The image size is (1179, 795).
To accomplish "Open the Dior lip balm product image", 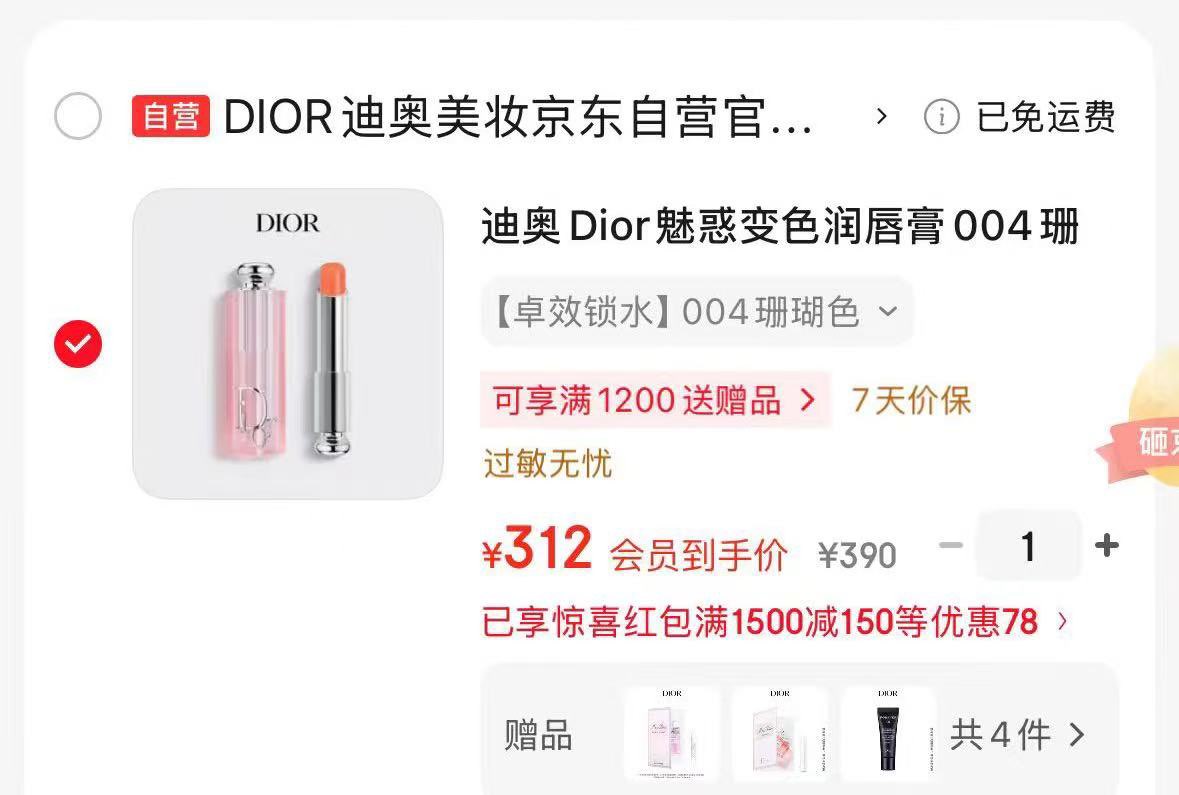I will tap(288, 344).
